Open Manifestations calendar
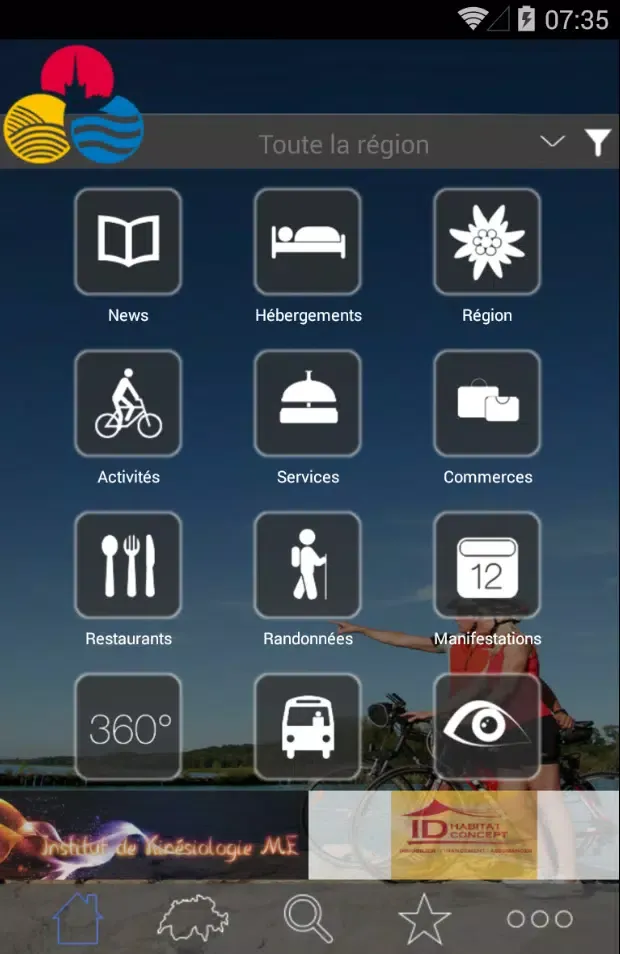This screenshot has width=620, height=954. pos(487,565)
